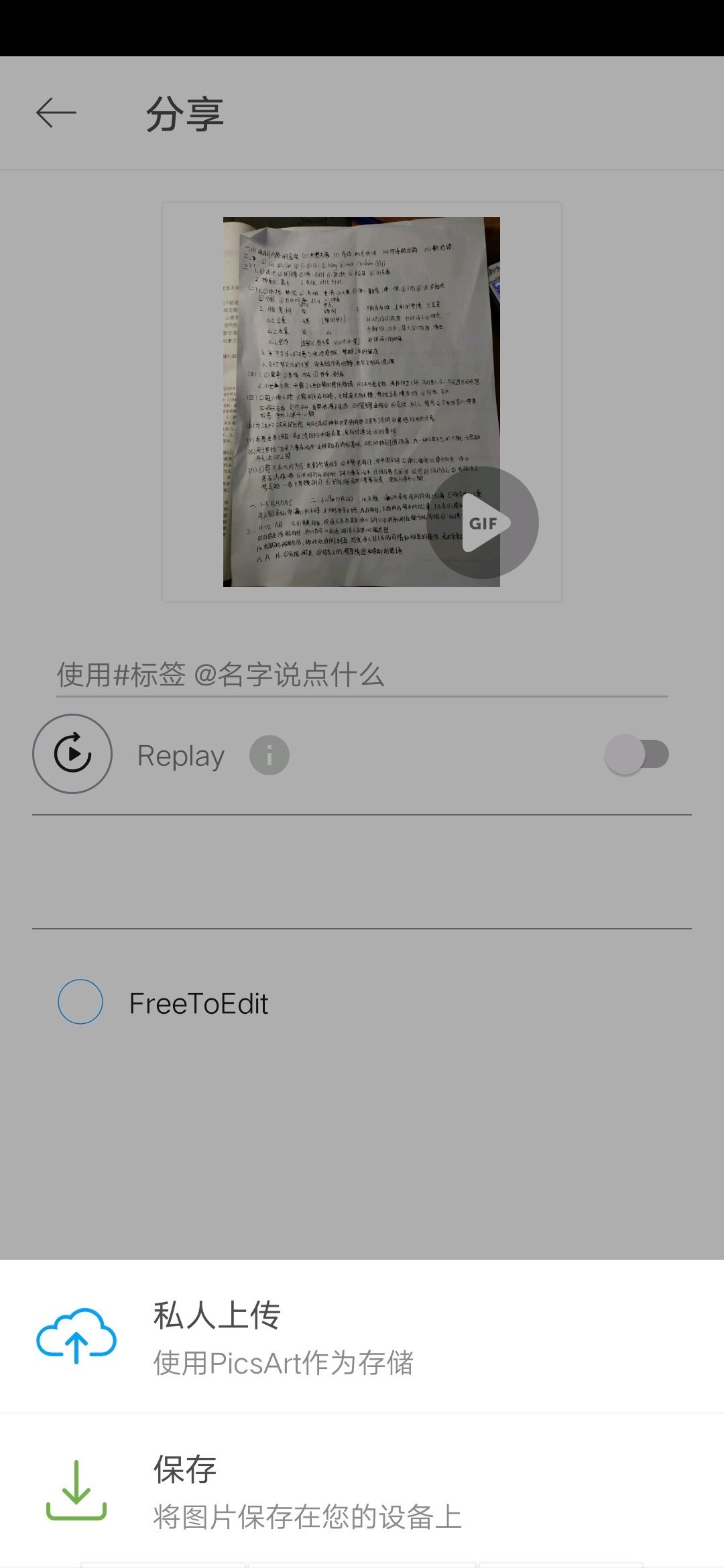The height and width of the screenshot is (1568, 724).
Task: Go back from the 分享 screen
Action: (56, 113)
